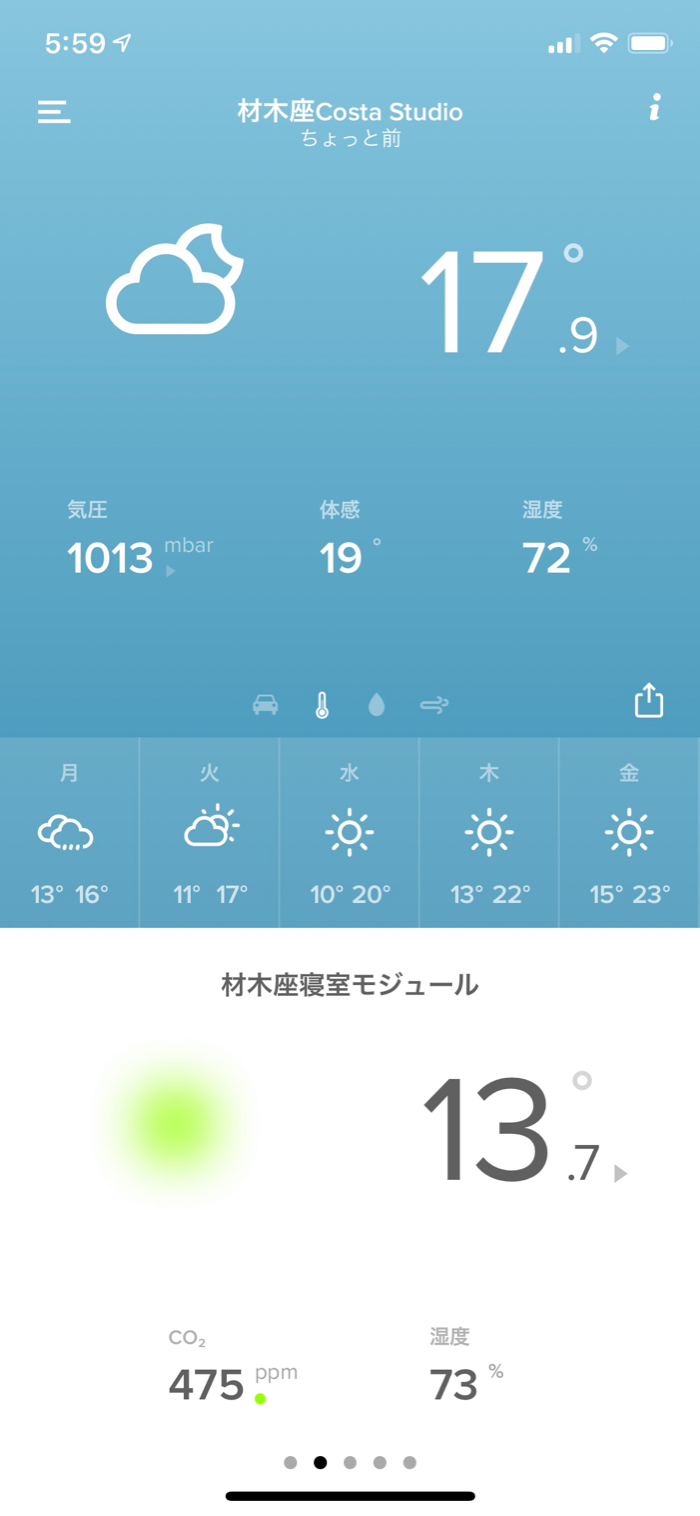This screenshot has height=1516, width=700.
Task: Open the 木 forecast day
Action: (489, 833)
